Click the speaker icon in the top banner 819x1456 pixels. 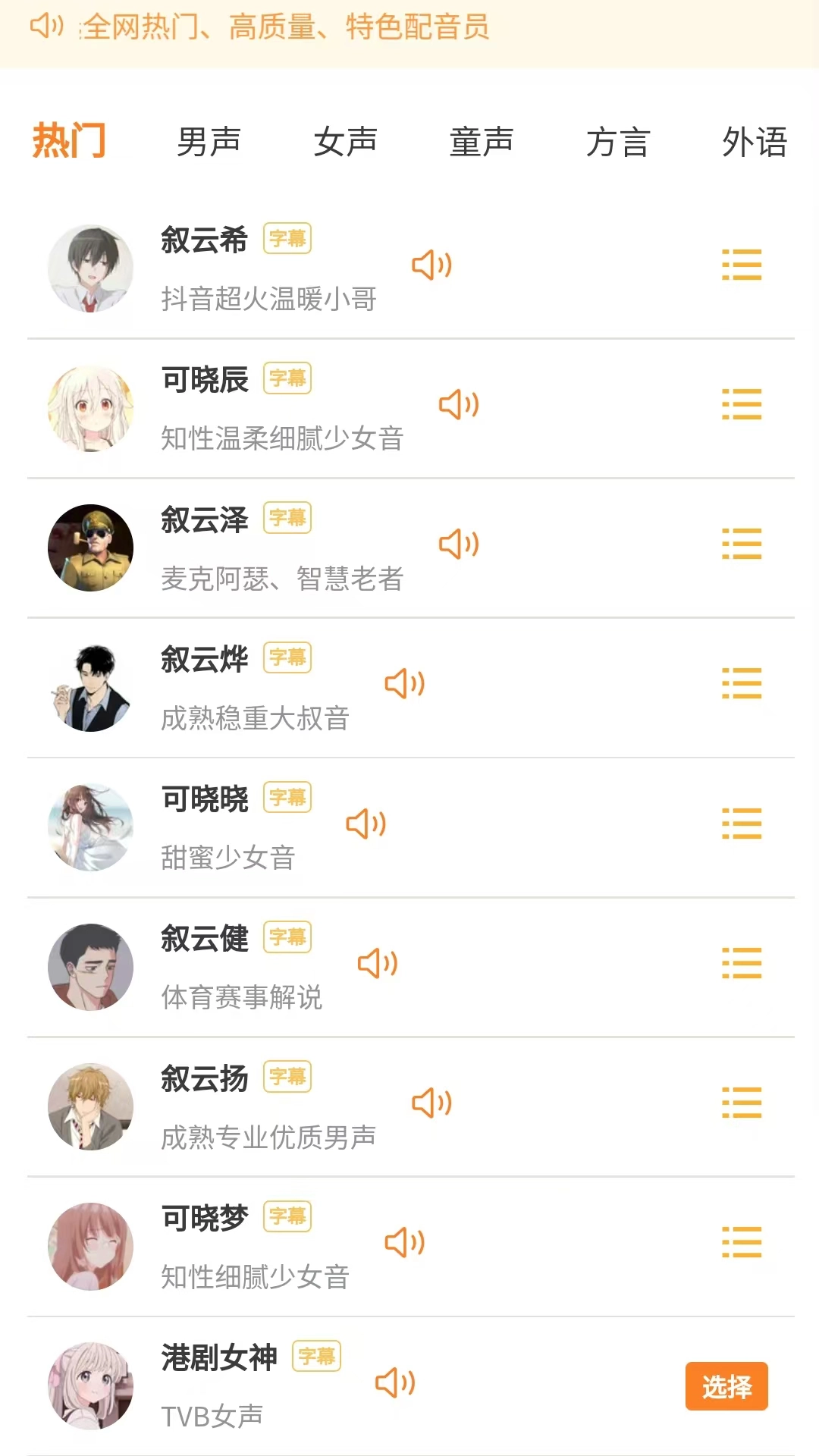(x=47, y=26)
